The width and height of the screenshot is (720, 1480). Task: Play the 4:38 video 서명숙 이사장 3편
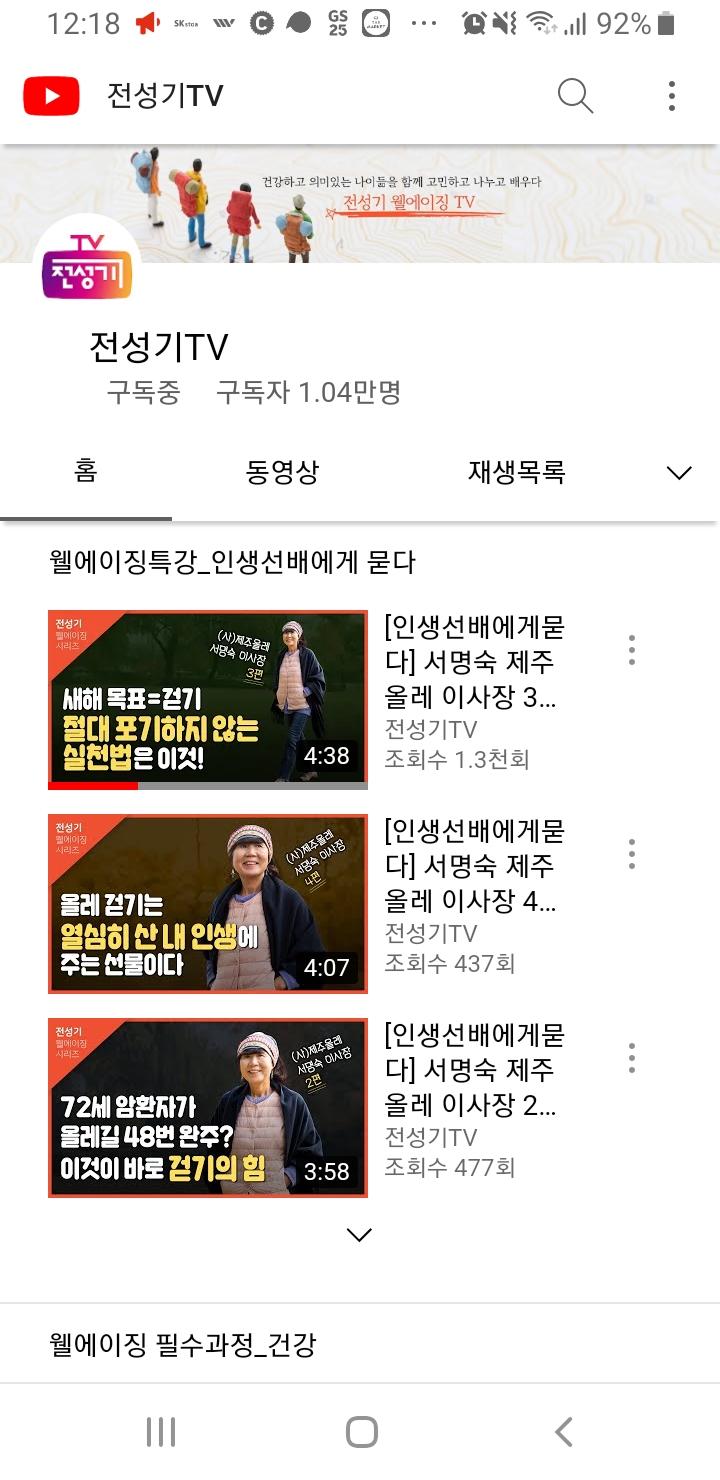(208, 700)
